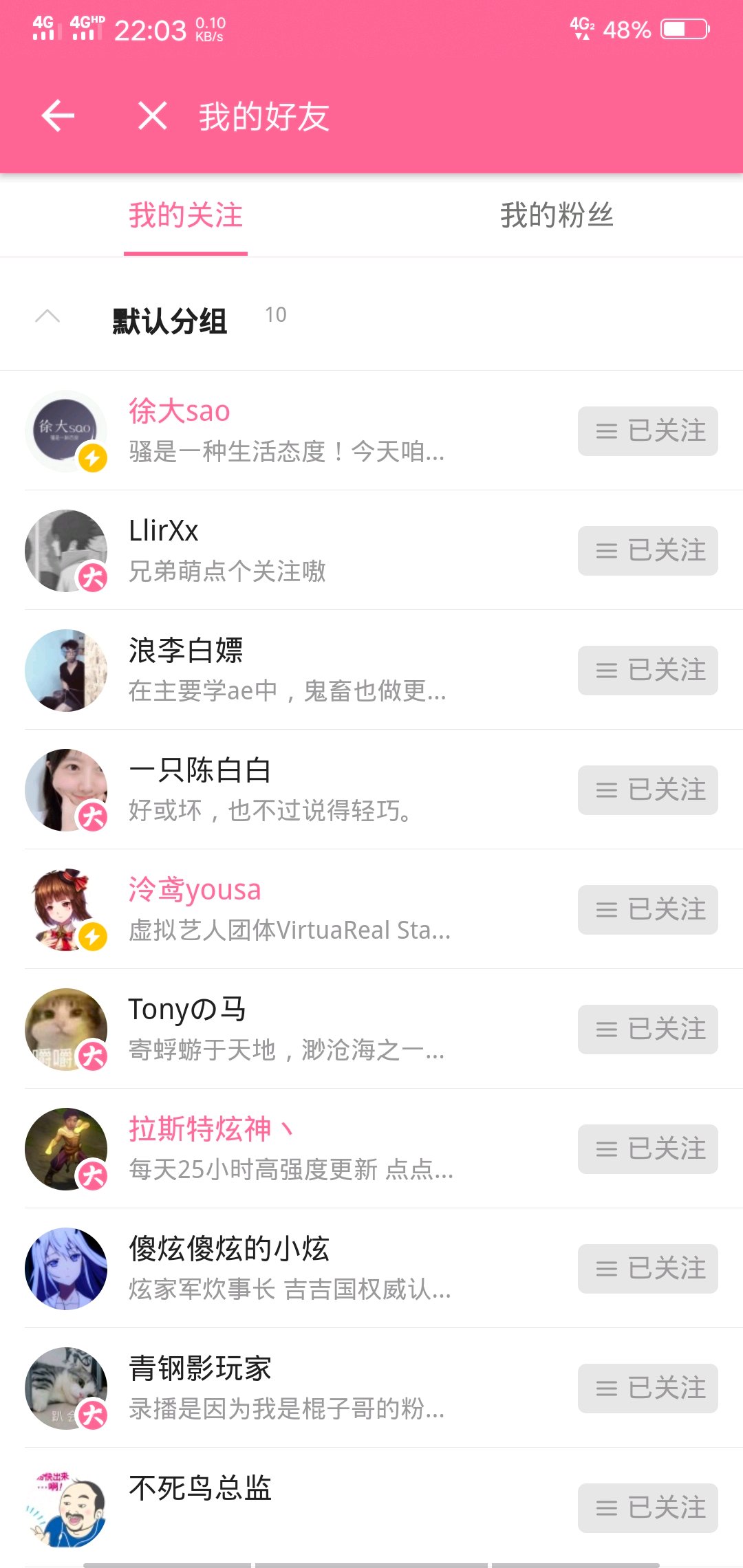Tap 已关注 button next to LlirXx
Screen dimensions: 743x1568
(x=647, y=550)
